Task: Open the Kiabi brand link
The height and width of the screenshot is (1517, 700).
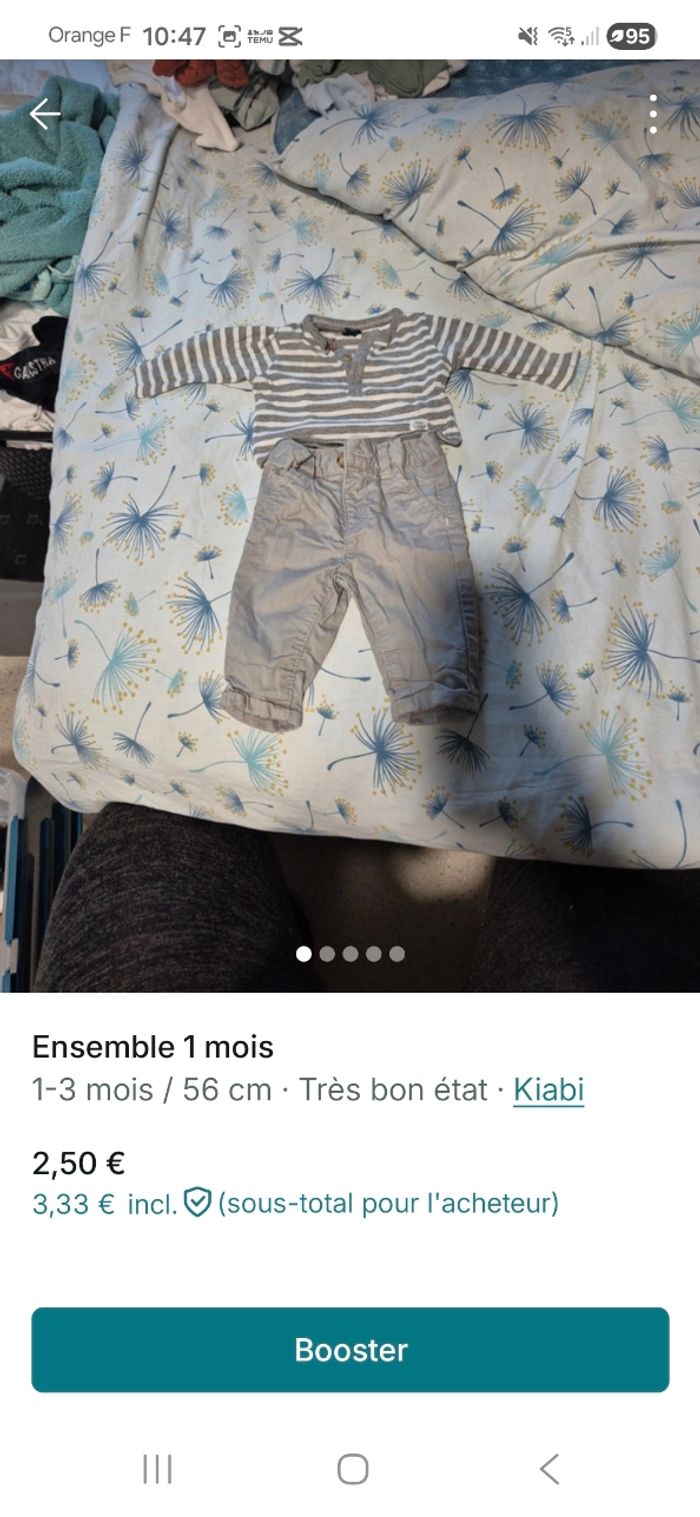Action: click(548, 1089)
